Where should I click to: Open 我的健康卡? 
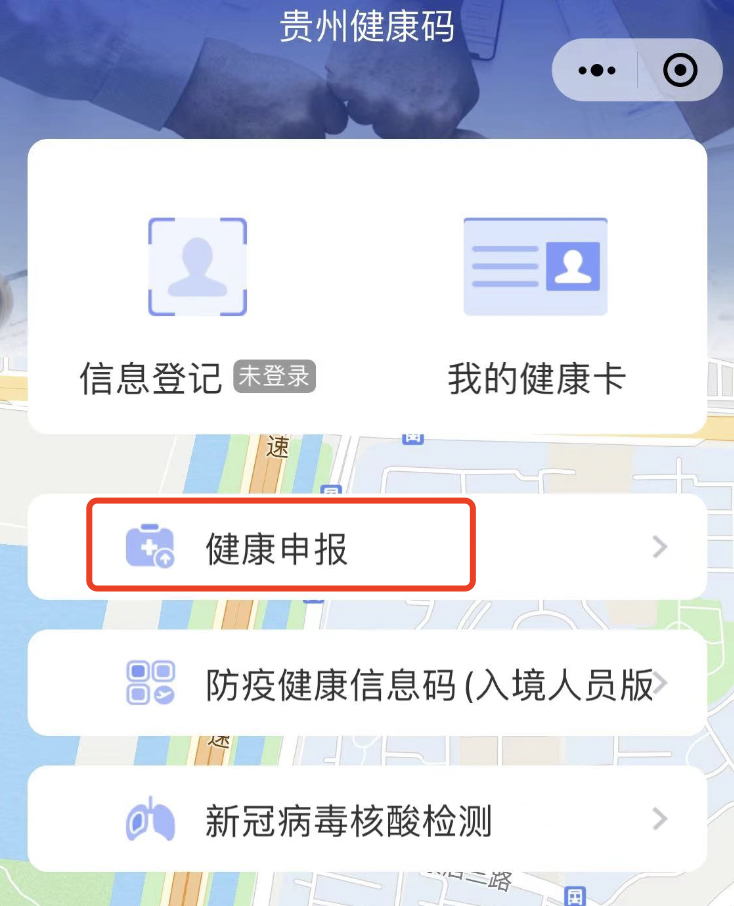tap(536, 300)
